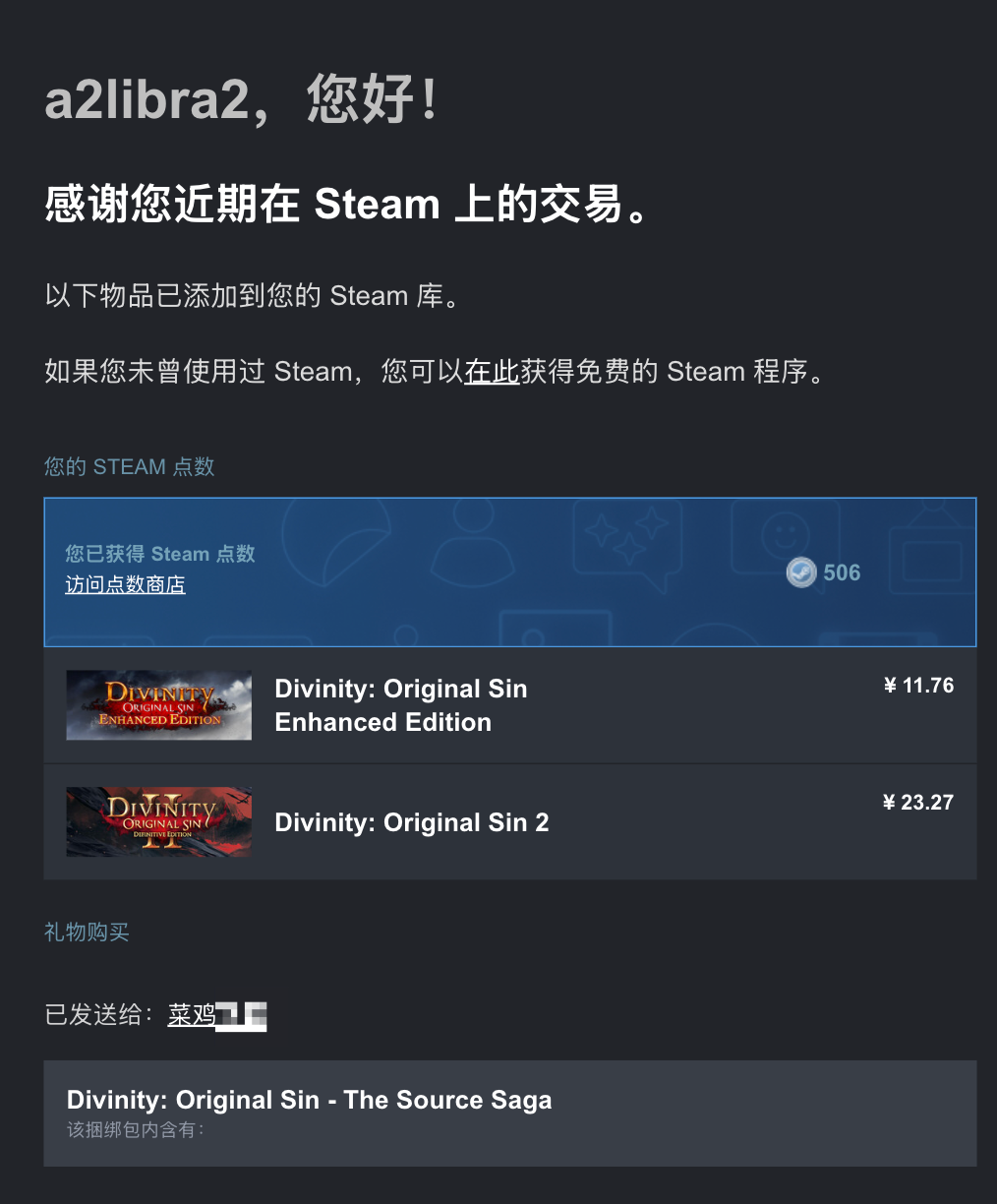Open the gift recipient 菜鸡 profile link

216,1014
